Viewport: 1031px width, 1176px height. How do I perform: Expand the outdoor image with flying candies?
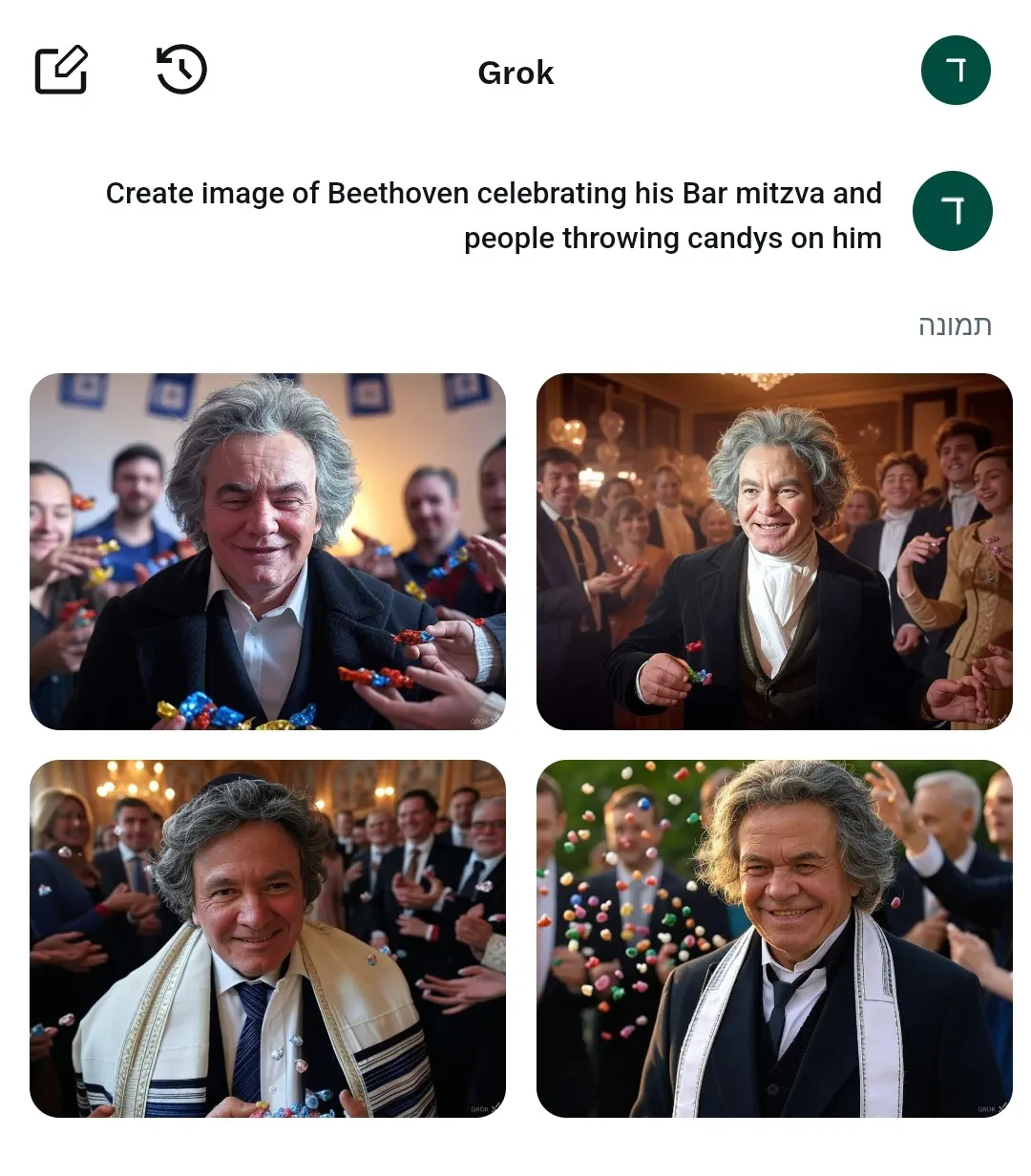point(774,938)
